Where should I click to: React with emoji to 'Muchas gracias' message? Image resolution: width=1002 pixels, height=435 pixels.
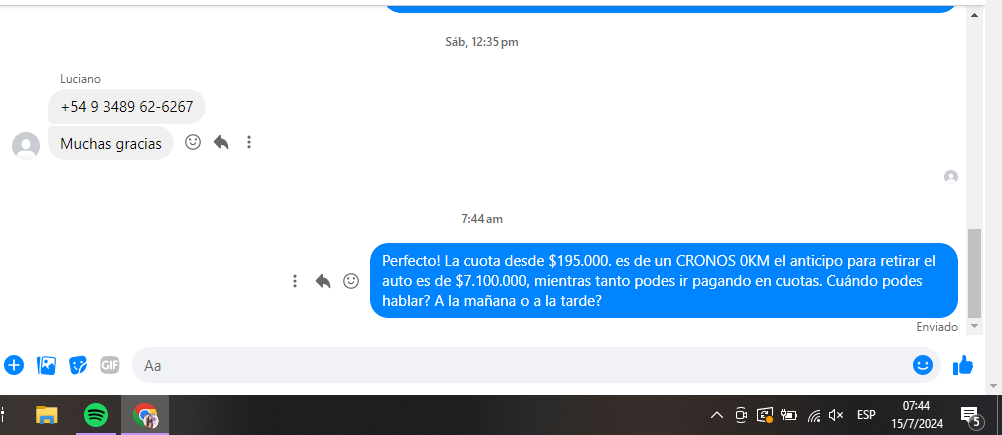[193, 143]
